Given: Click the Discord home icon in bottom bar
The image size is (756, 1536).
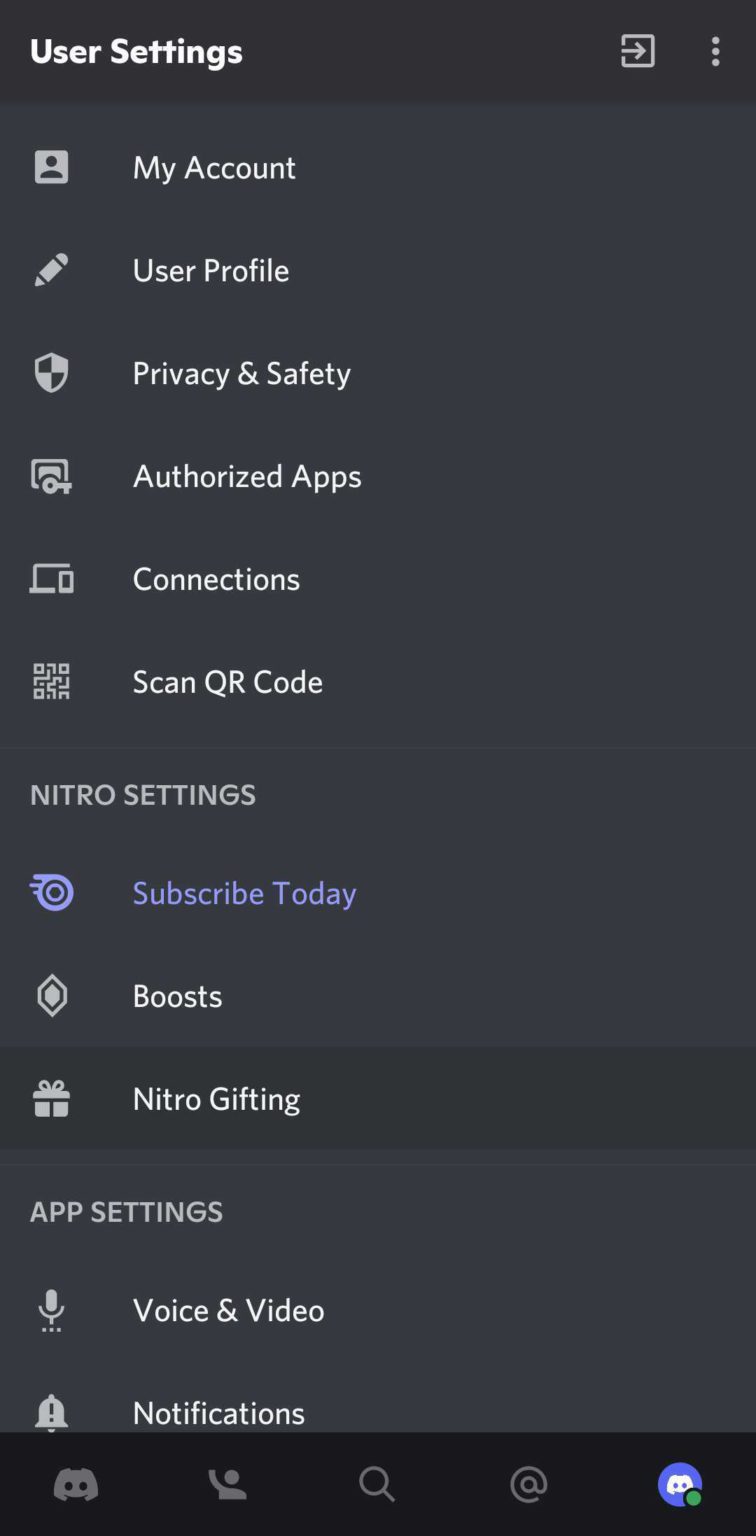Looking at the screenshot, I should click(x=75, y=1484).
